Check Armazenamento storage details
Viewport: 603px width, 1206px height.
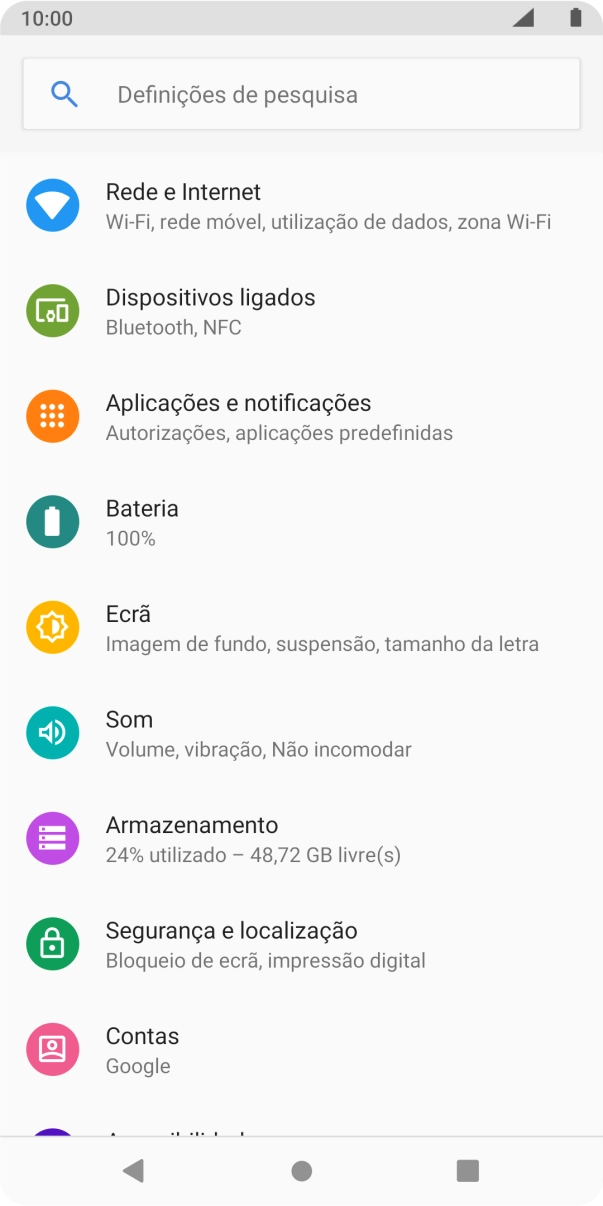tap(300, 839)
